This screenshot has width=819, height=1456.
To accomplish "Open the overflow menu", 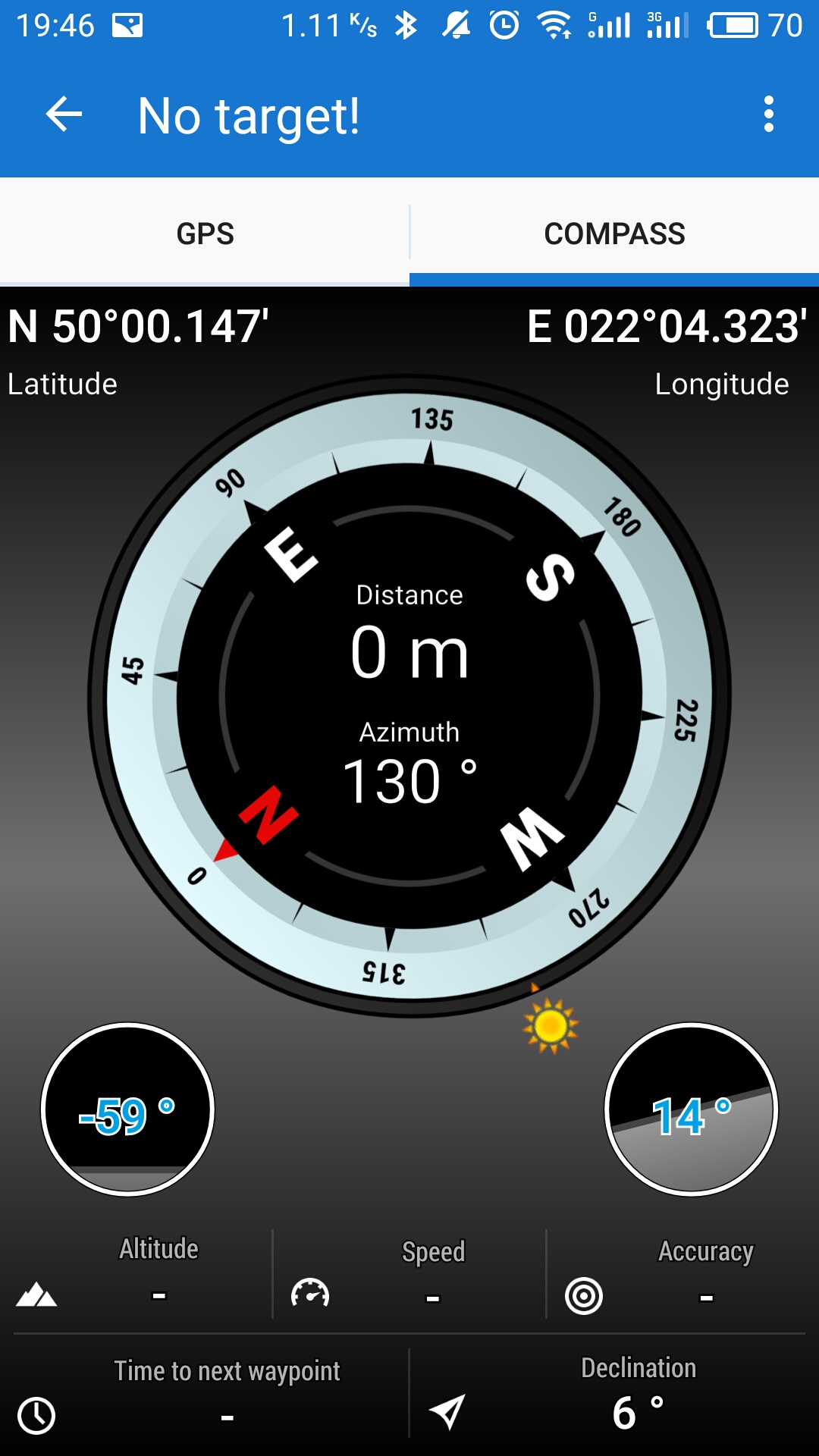I will coord(768,115).
